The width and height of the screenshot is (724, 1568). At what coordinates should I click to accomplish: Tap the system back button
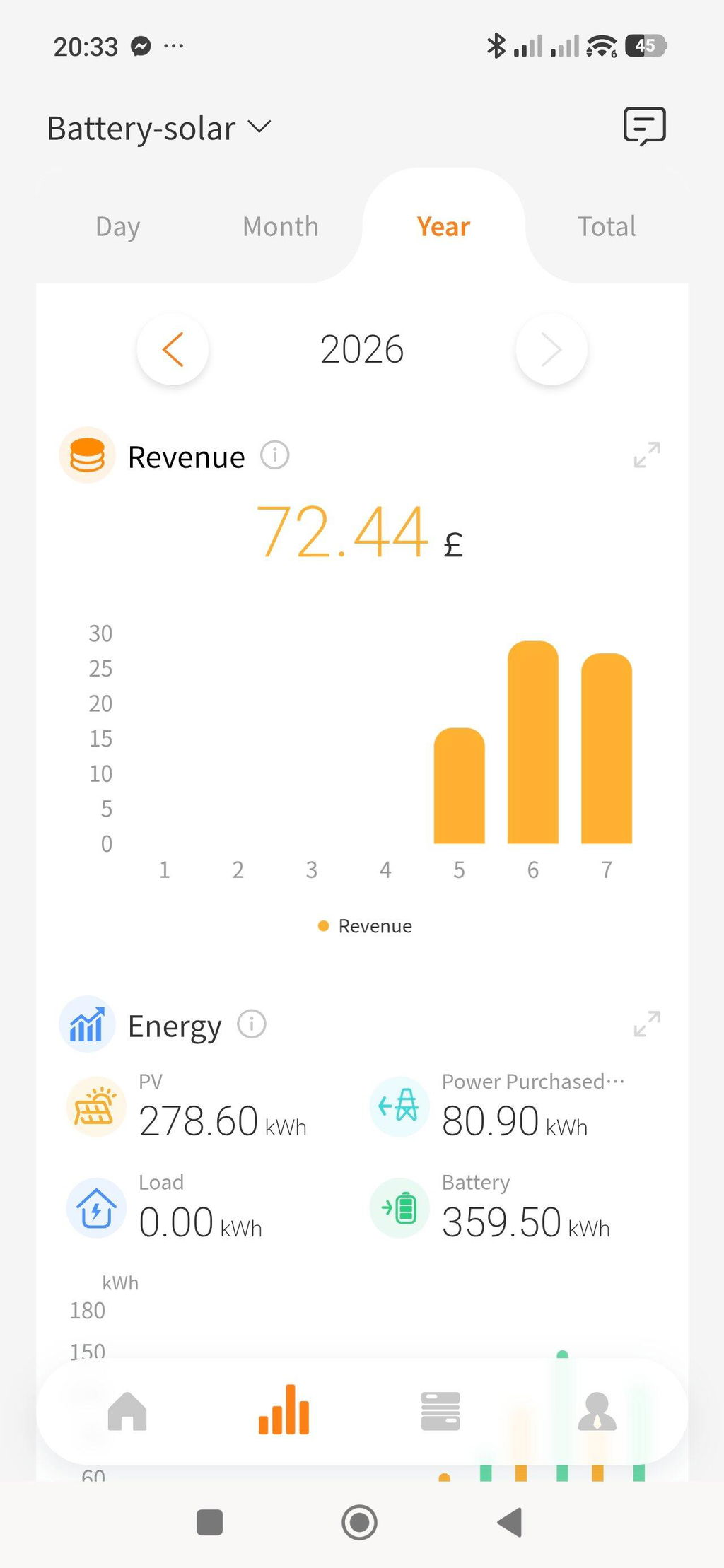(510, 1522)
